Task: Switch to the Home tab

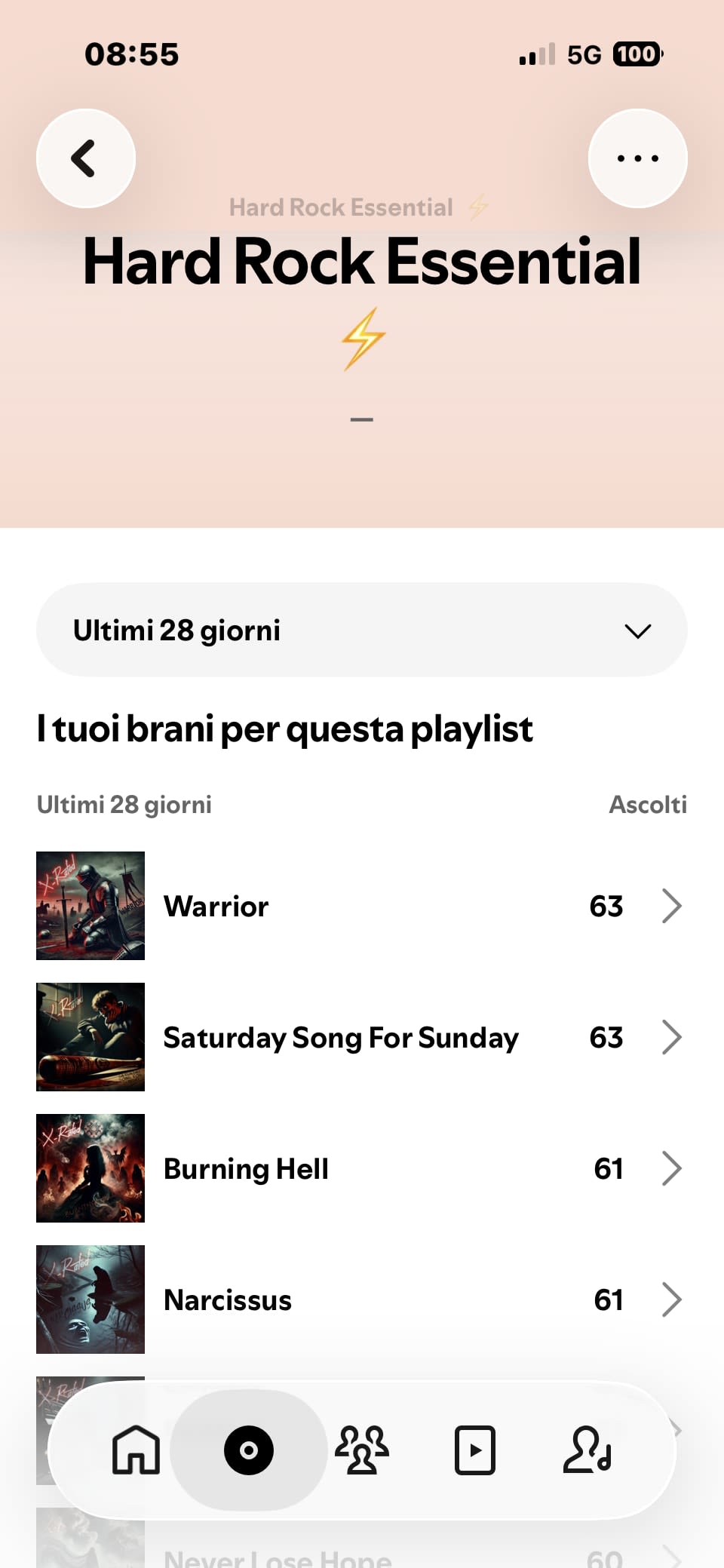Action: [136, 1450]
